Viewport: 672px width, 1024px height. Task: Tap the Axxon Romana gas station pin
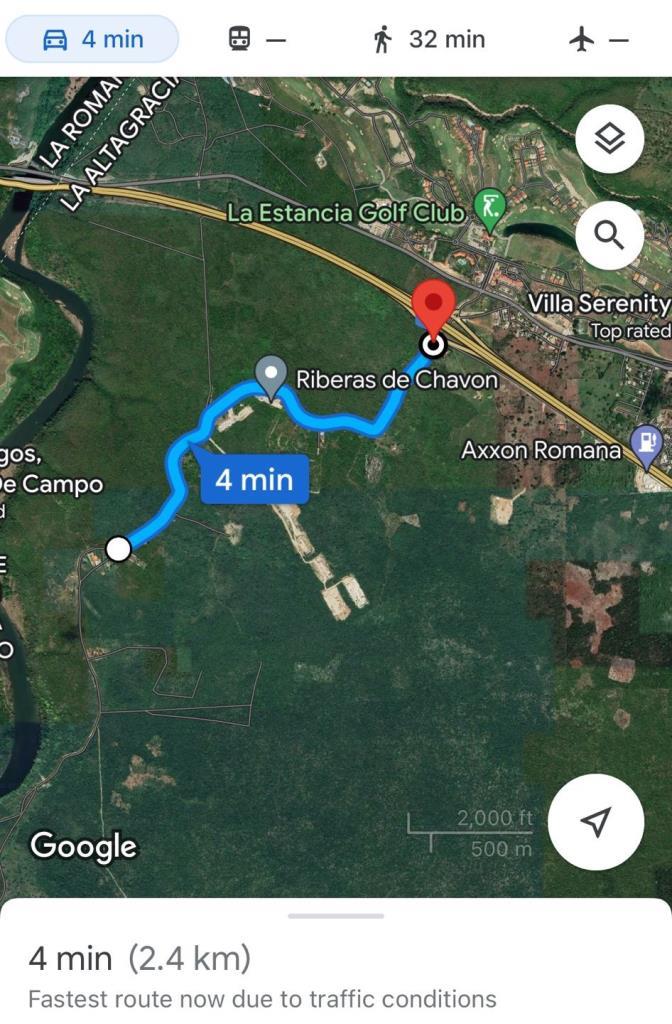coord(647,439)
